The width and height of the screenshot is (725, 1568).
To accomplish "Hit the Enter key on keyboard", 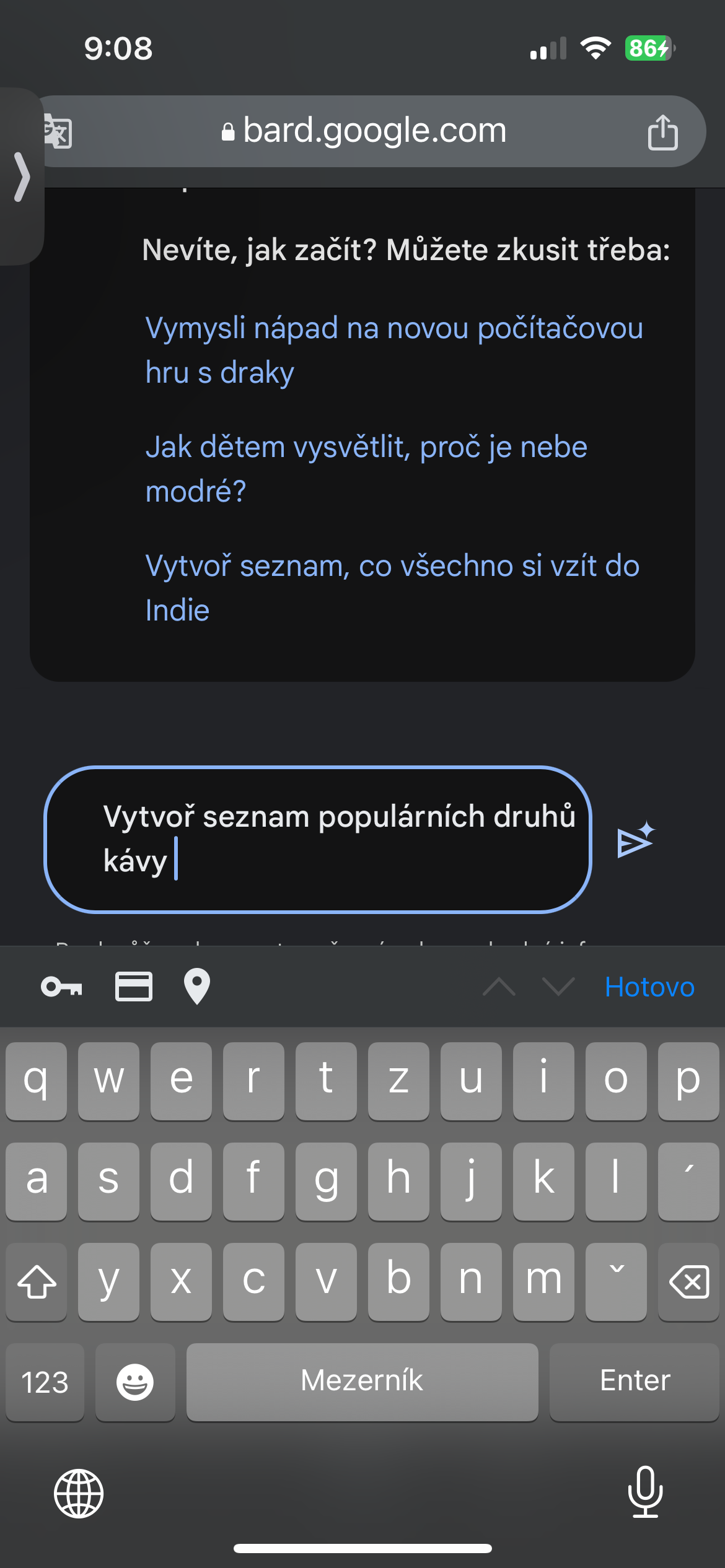I will point(634,1380).
